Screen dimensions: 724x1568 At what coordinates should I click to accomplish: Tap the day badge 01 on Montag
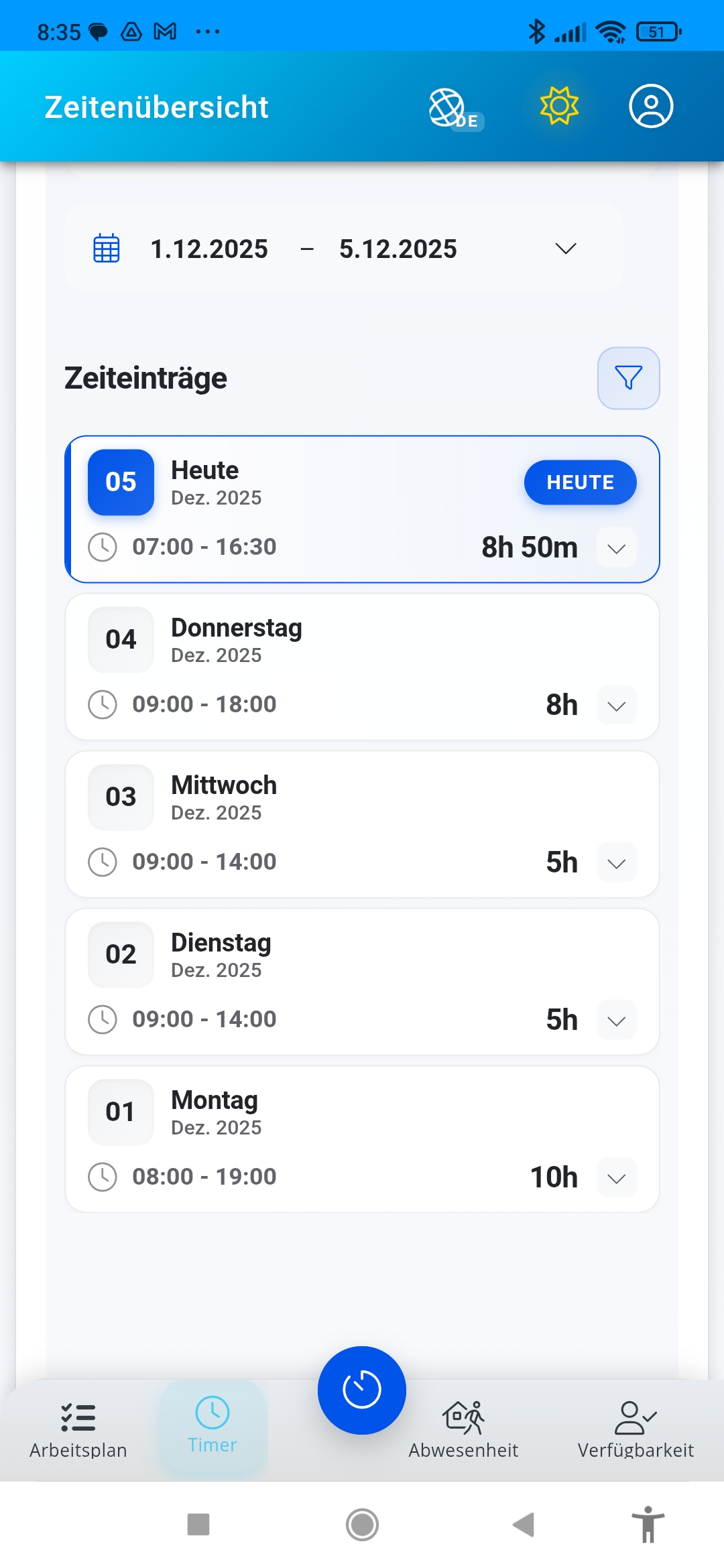(120, 1112)
